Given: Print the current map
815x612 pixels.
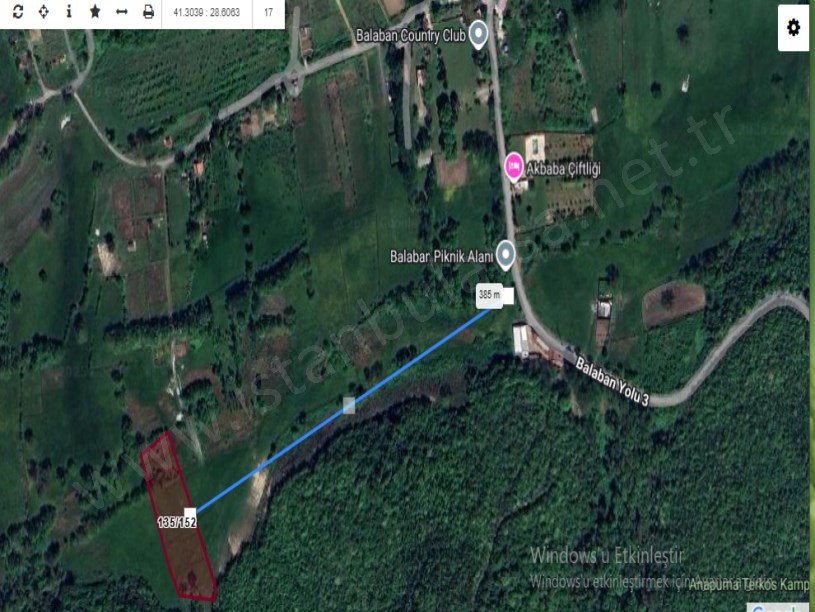Looking at the screenshot, I should (148, 12).
